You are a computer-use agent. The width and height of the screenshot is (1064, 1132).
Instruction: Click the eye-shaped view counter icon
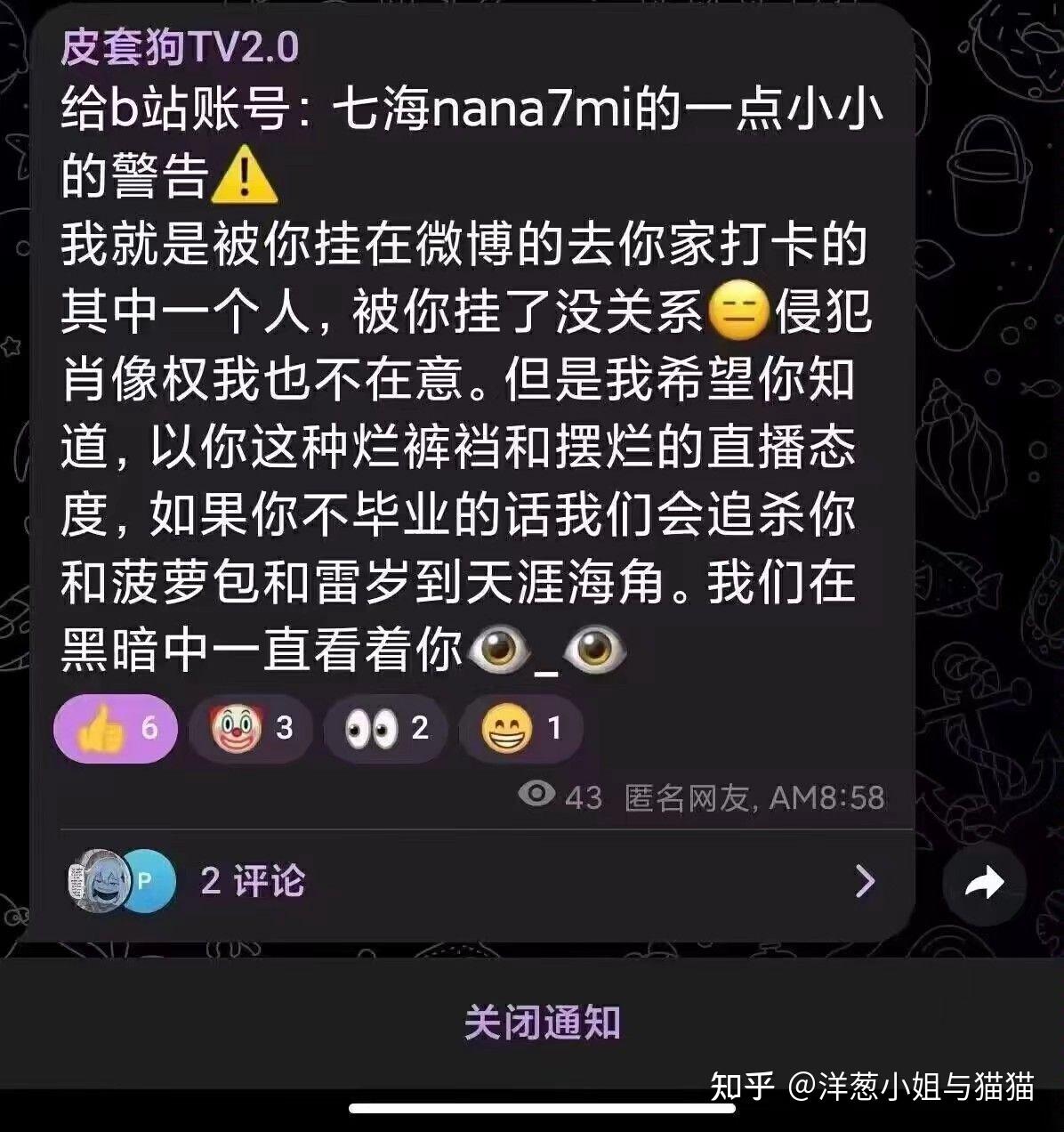click(x=538, y=796)
